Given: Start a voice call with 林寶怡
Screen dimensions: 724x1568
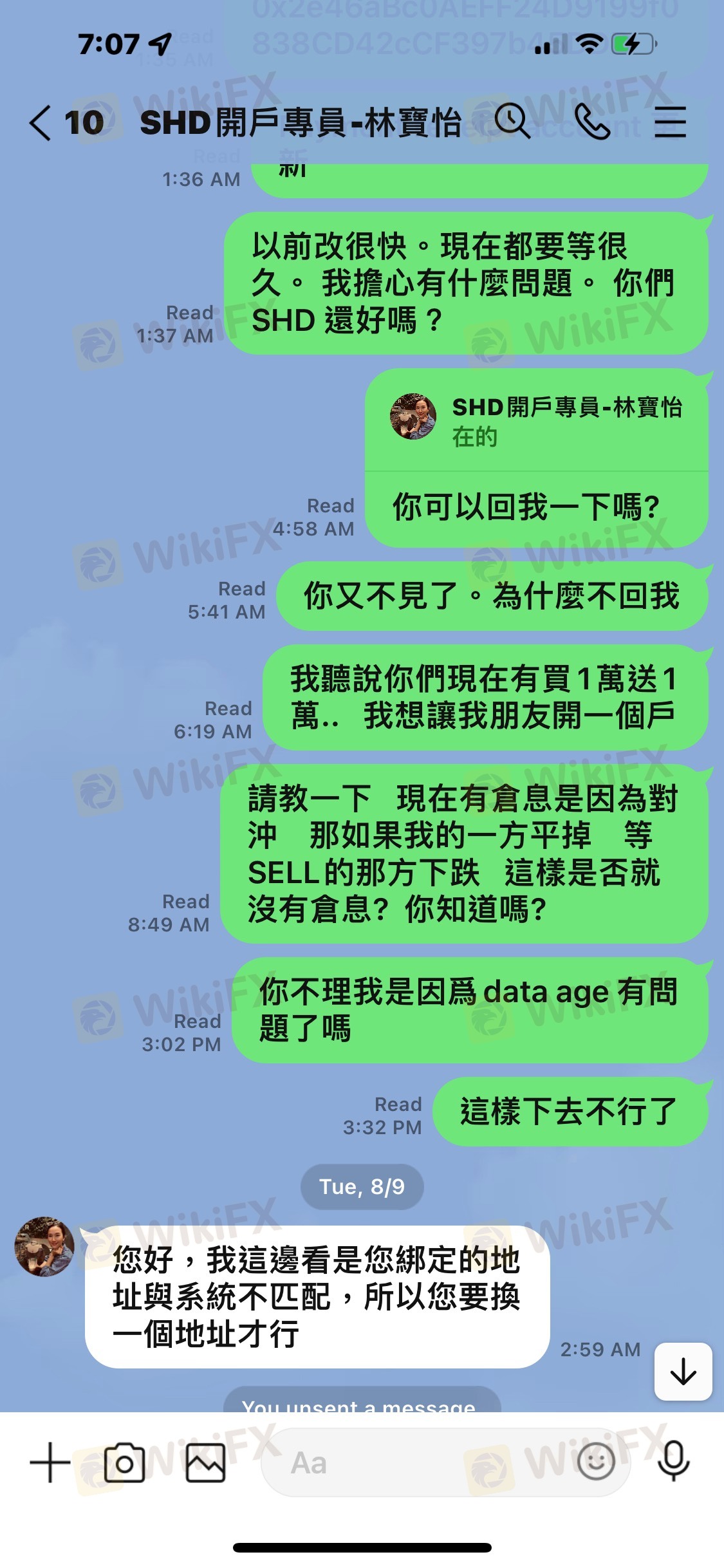Looking at the screenshot, I should [592, 122].
